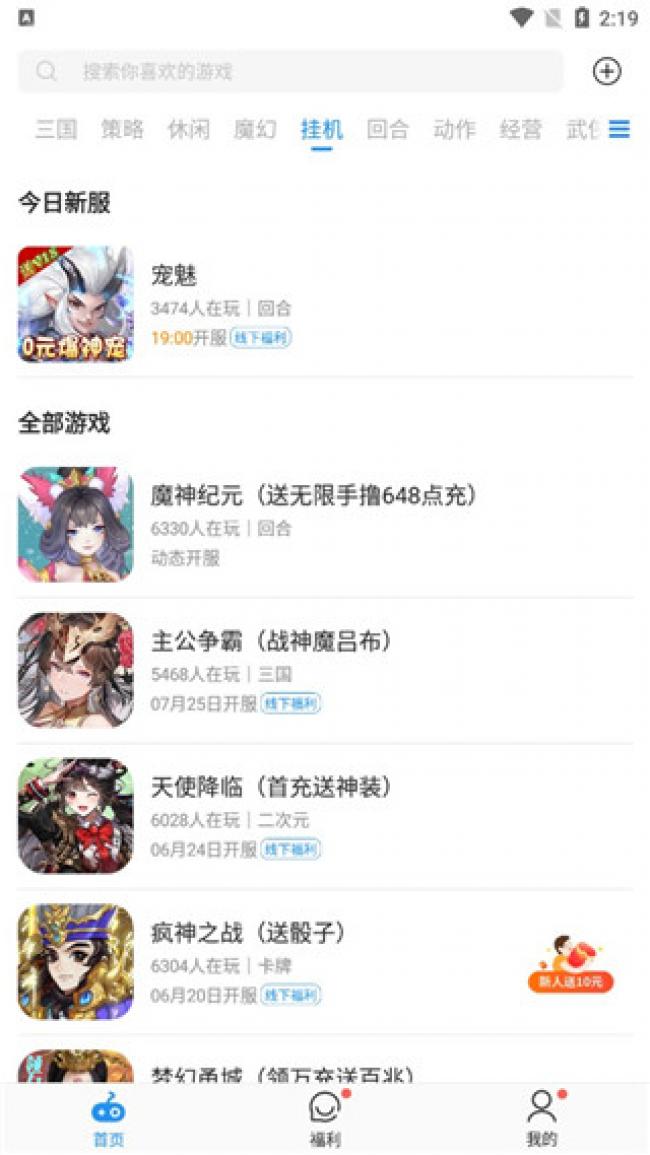
Task: Open the 魔幻 category tab
Action: coord(255,129)
